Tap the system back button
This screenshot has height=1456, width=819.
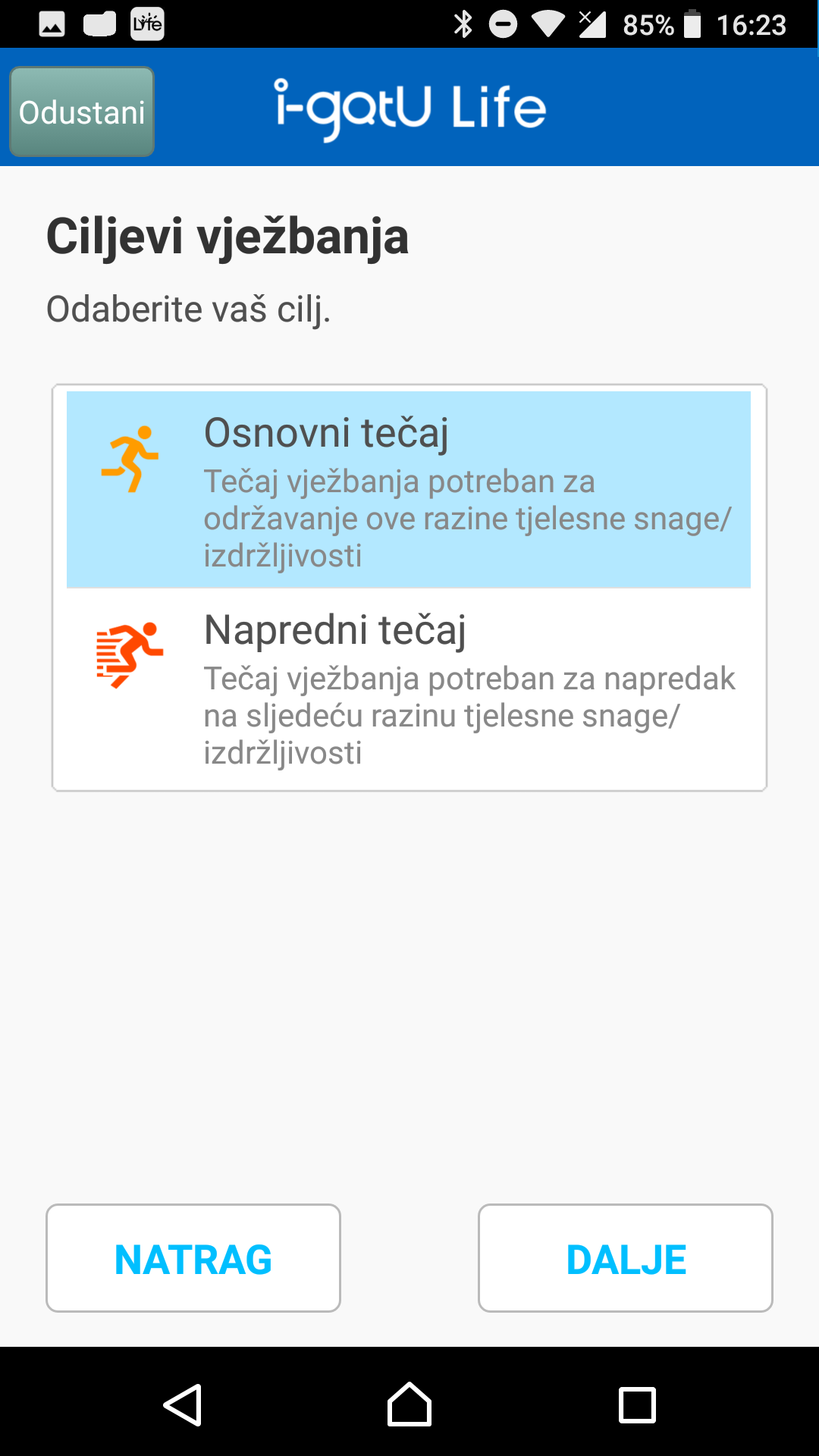(x=182, y=1404)
